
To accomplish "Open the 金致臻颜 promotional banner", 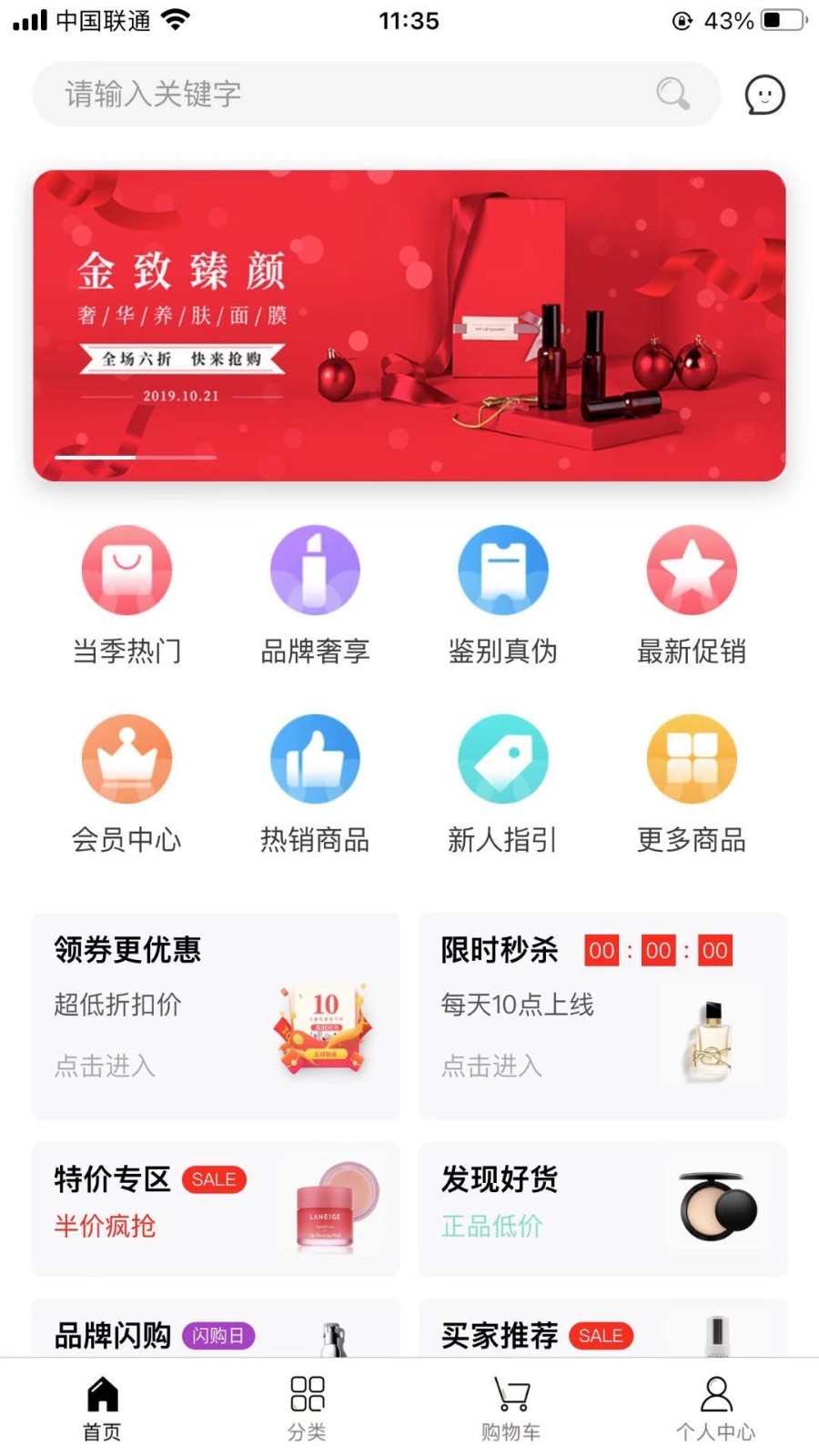I will [409, 325].
